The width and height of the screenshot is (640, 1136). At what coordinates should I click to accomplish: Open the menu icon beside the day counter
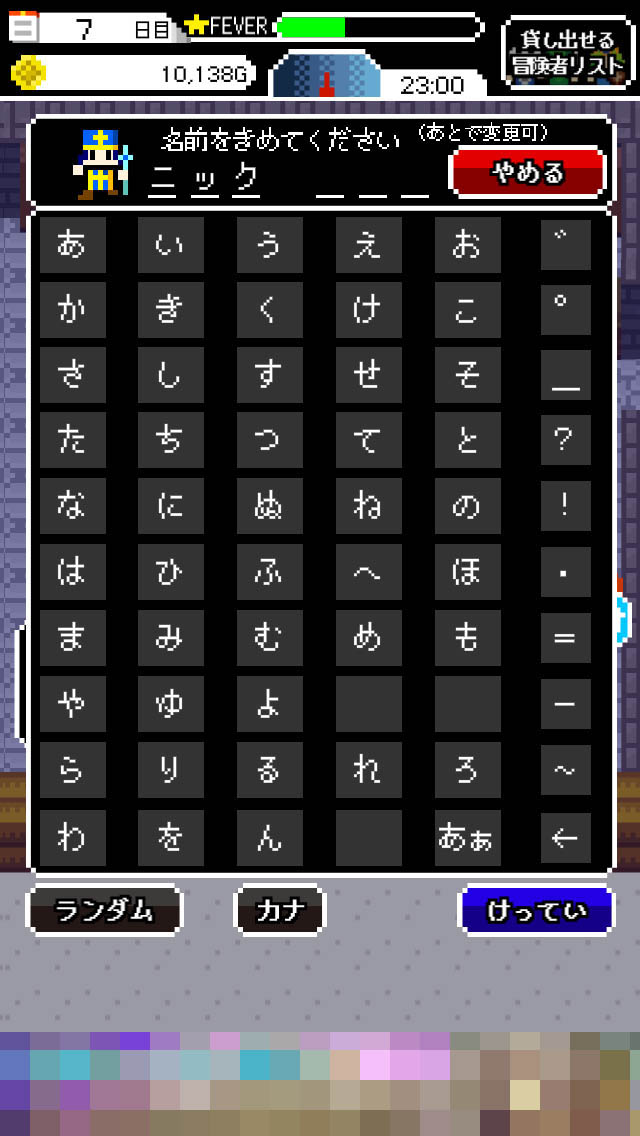[x=23, y=27]
